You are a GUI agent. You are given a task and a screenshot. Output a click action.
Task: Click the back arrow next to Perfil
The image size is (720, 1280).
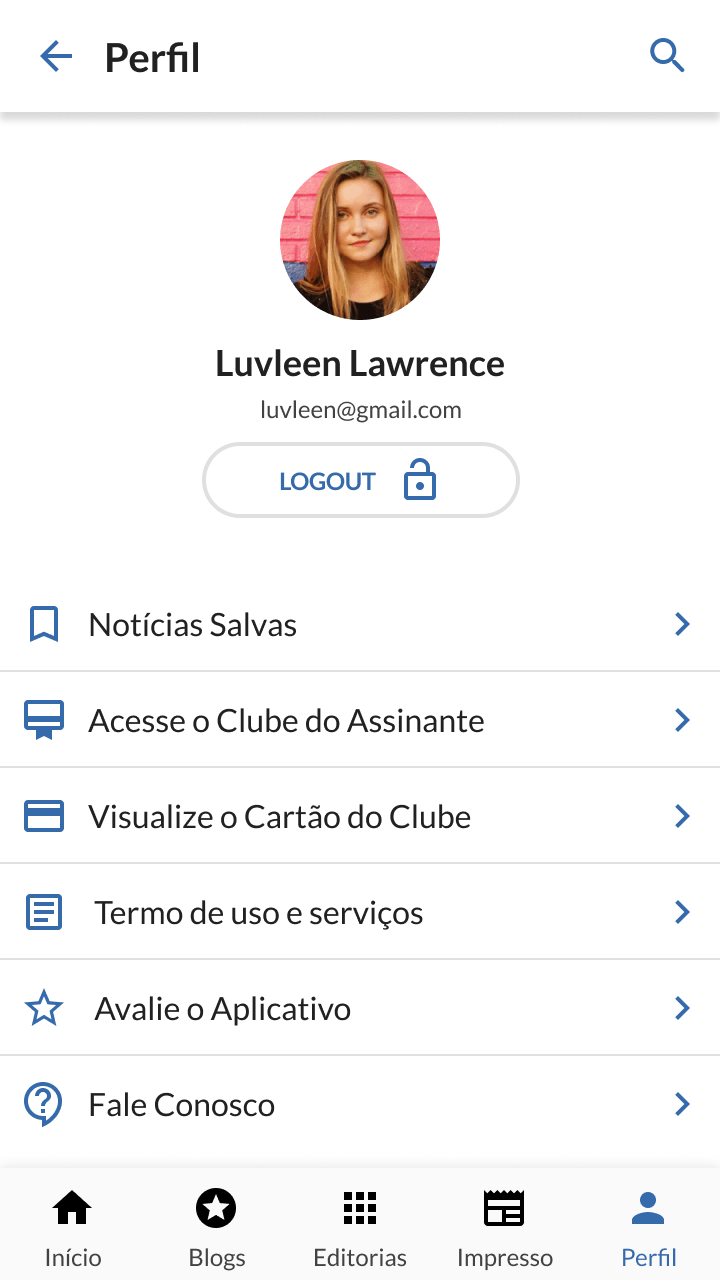pos(56,56)
